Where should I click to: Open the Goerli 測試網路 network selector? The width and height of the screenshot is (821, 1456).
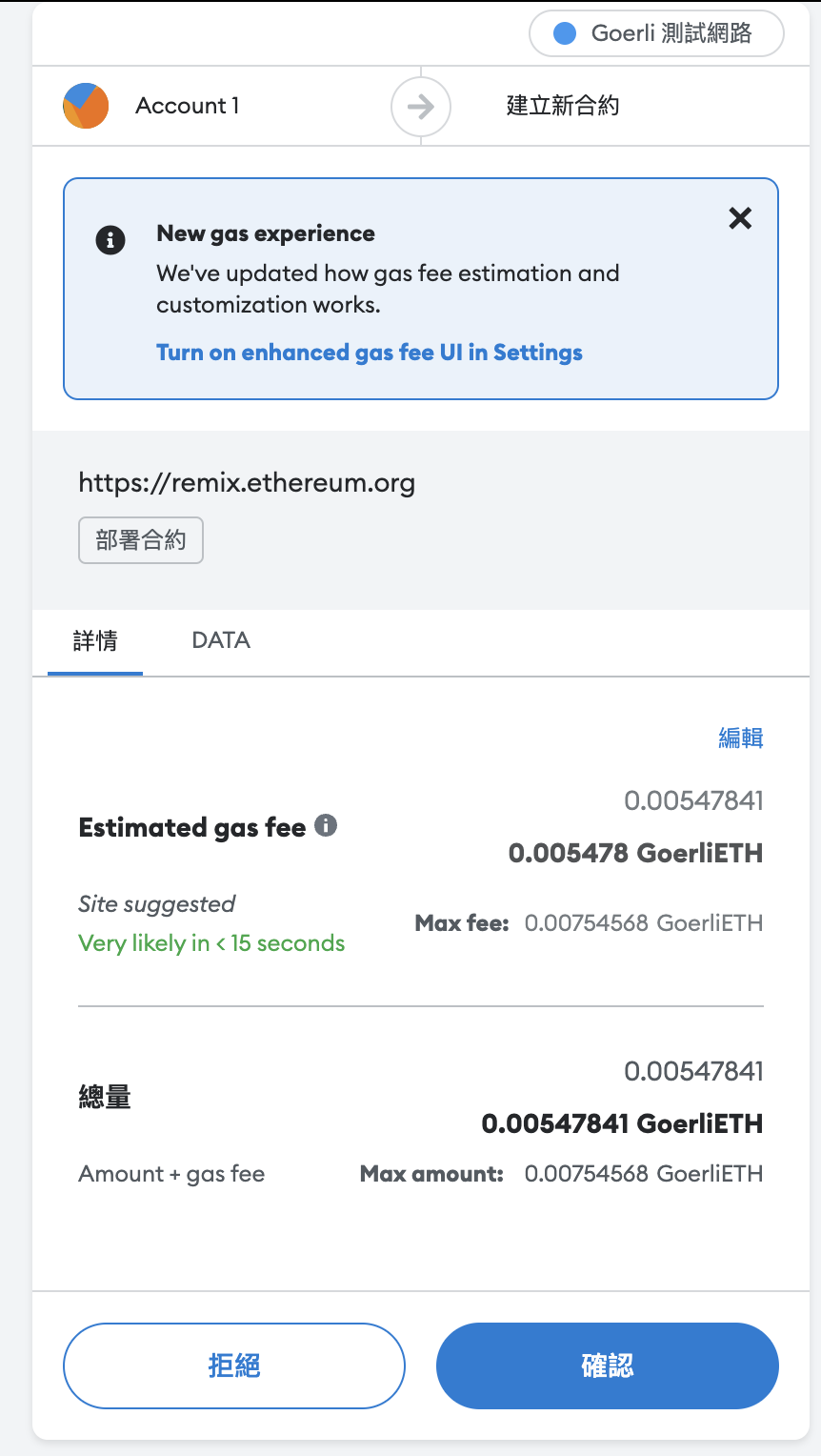[x=655, y=33]
